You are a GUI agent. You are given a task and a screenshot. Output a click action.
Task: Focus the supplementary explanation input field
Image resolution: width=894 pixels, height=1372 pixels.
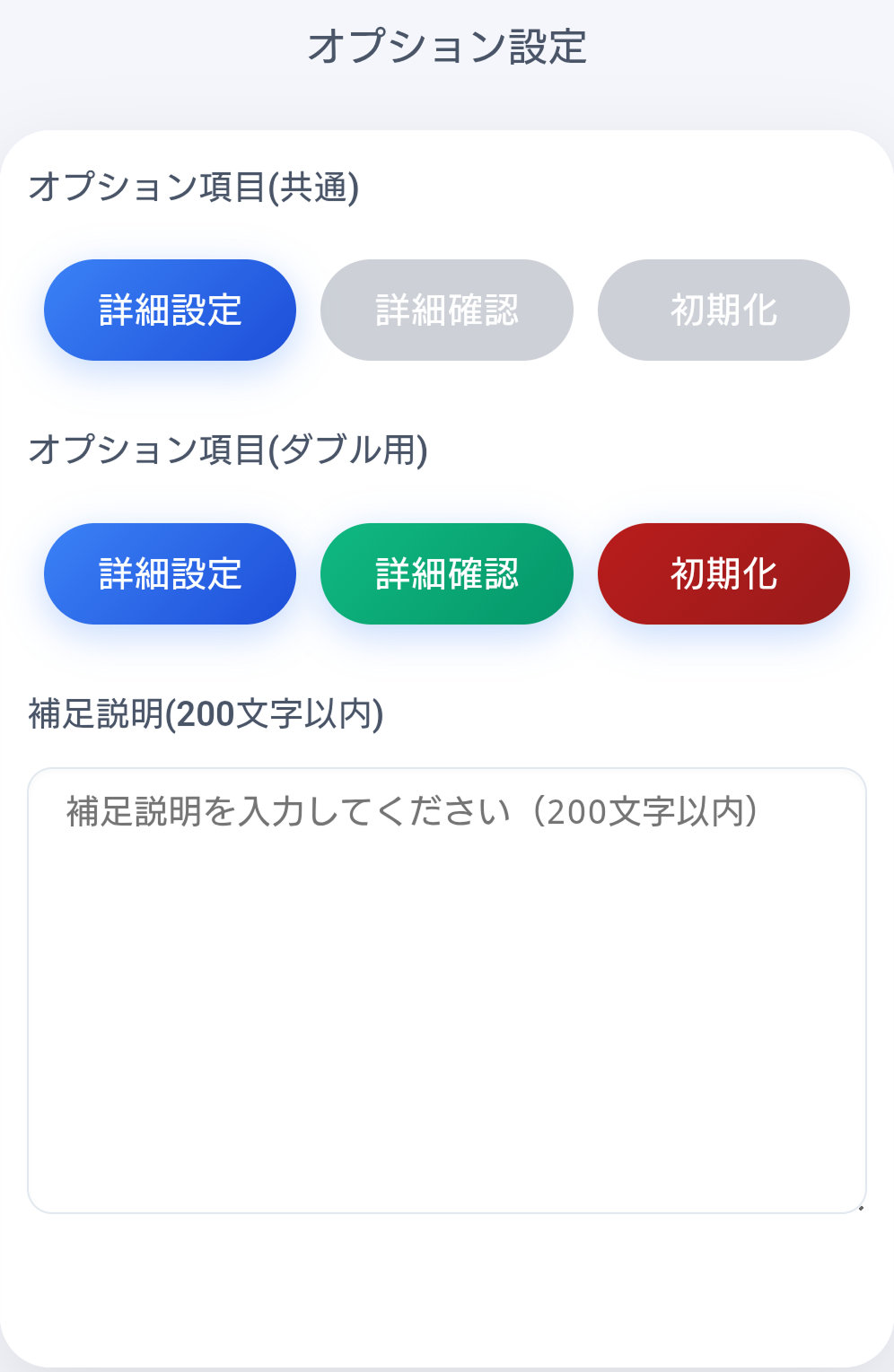coord(446,987)
